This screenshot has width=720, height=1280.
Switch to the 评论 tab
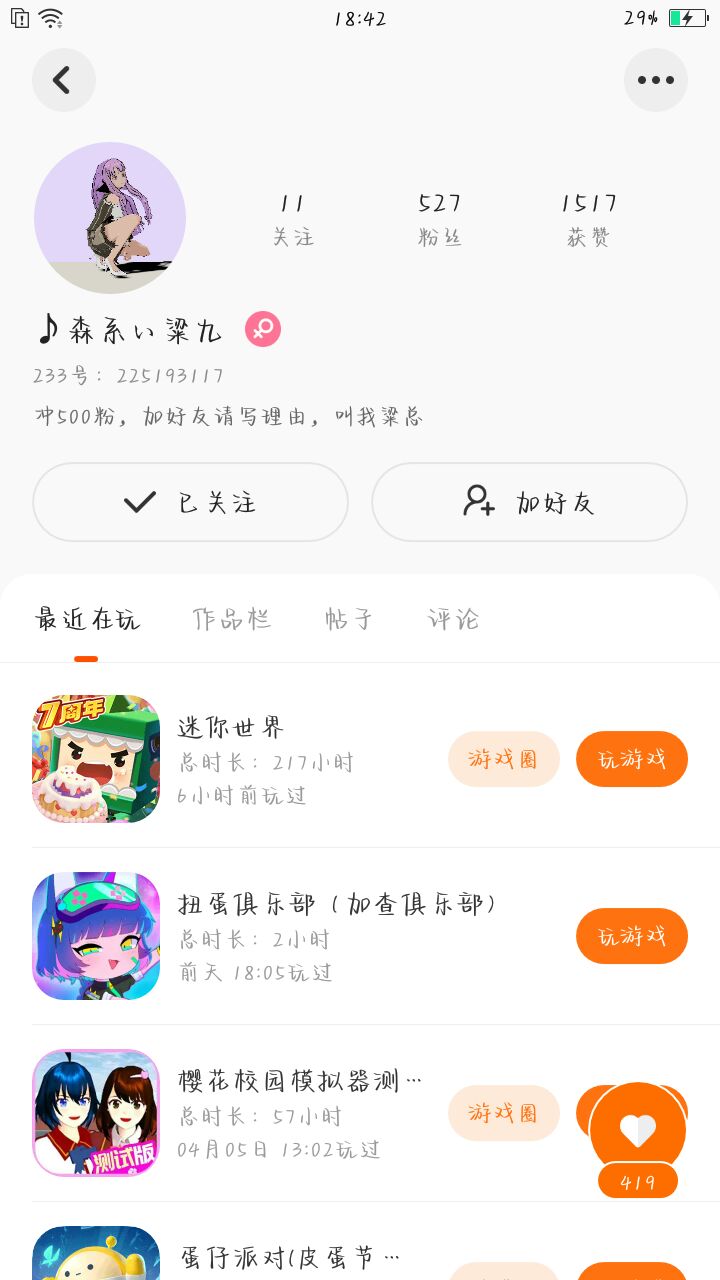point(454,620)
